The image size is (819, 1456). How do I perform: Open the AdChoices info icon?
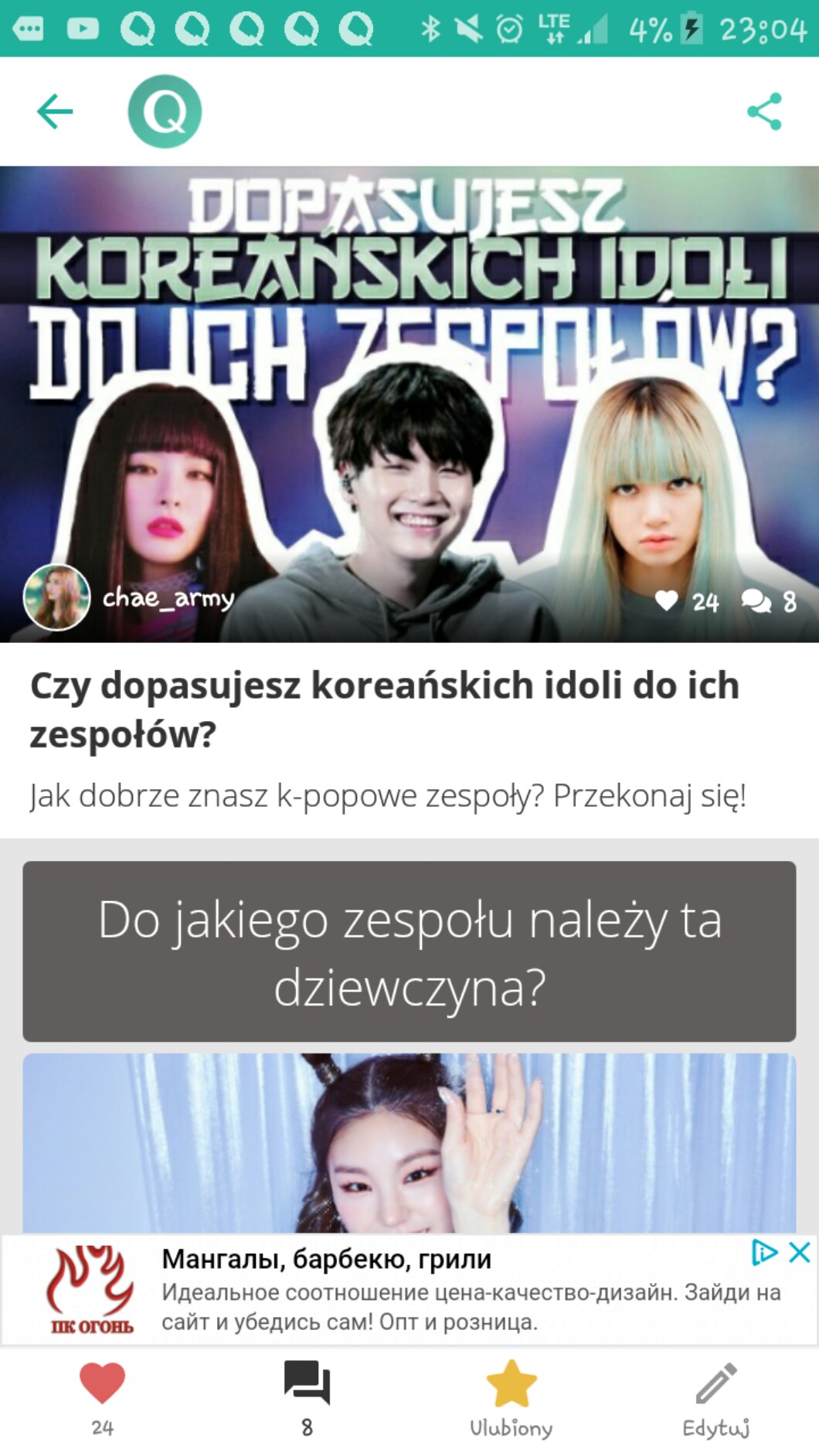[763, 1253]
